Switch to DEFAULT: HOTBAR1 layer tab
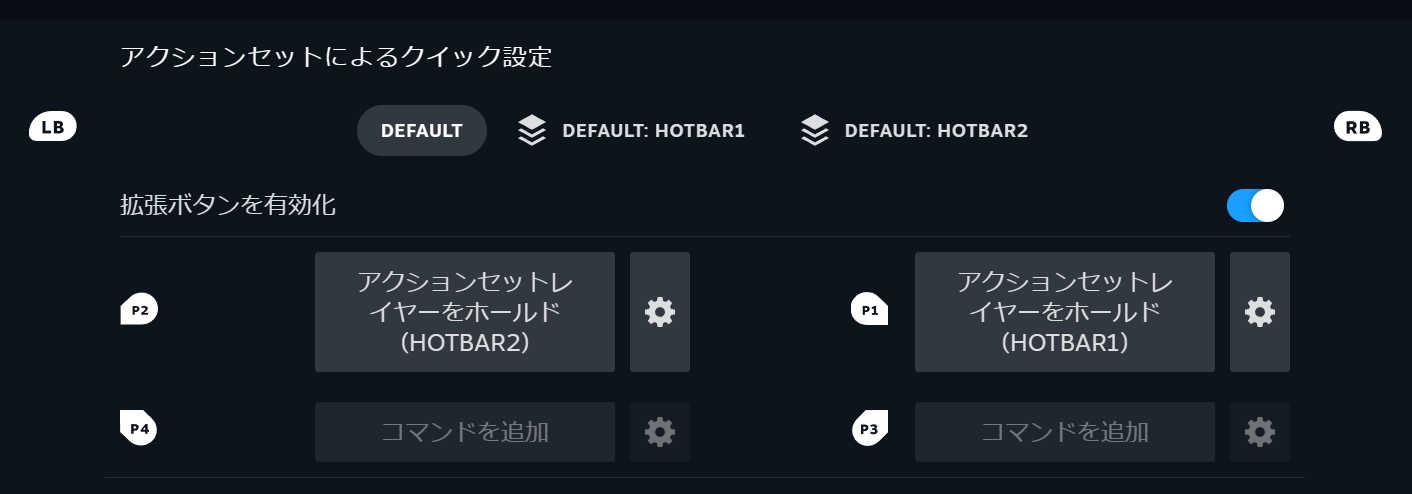1412x494 pixels. point(632,131)
